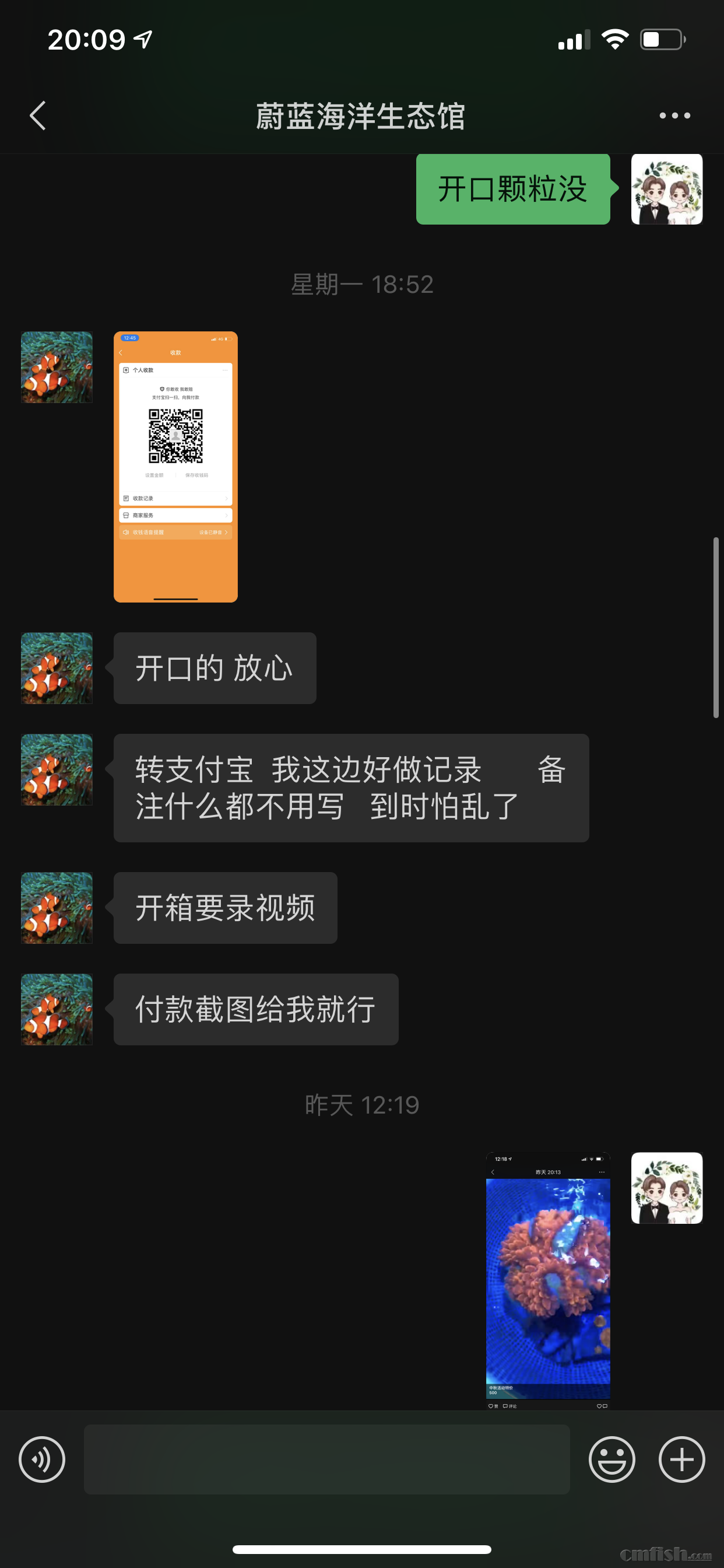Viewport: 724px width, 1568px height.
Task: Open chat info three-dot menu
Action: 674,116
